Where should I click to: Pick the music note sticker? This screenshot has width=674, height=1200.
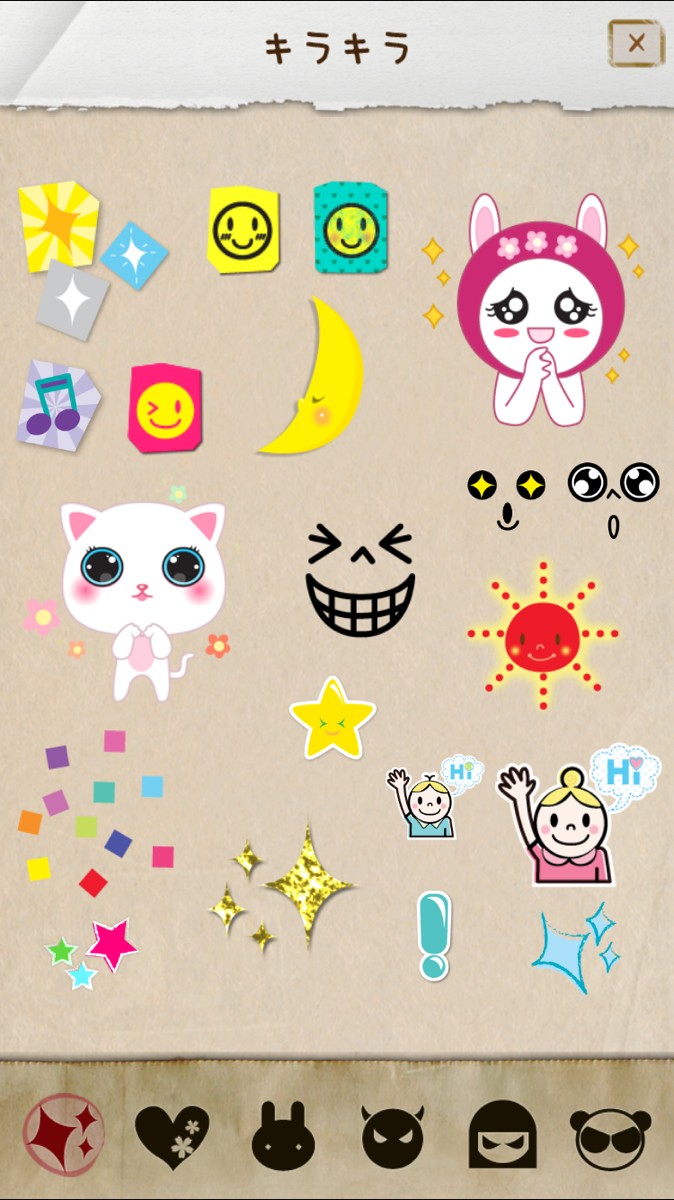point(55,402)
